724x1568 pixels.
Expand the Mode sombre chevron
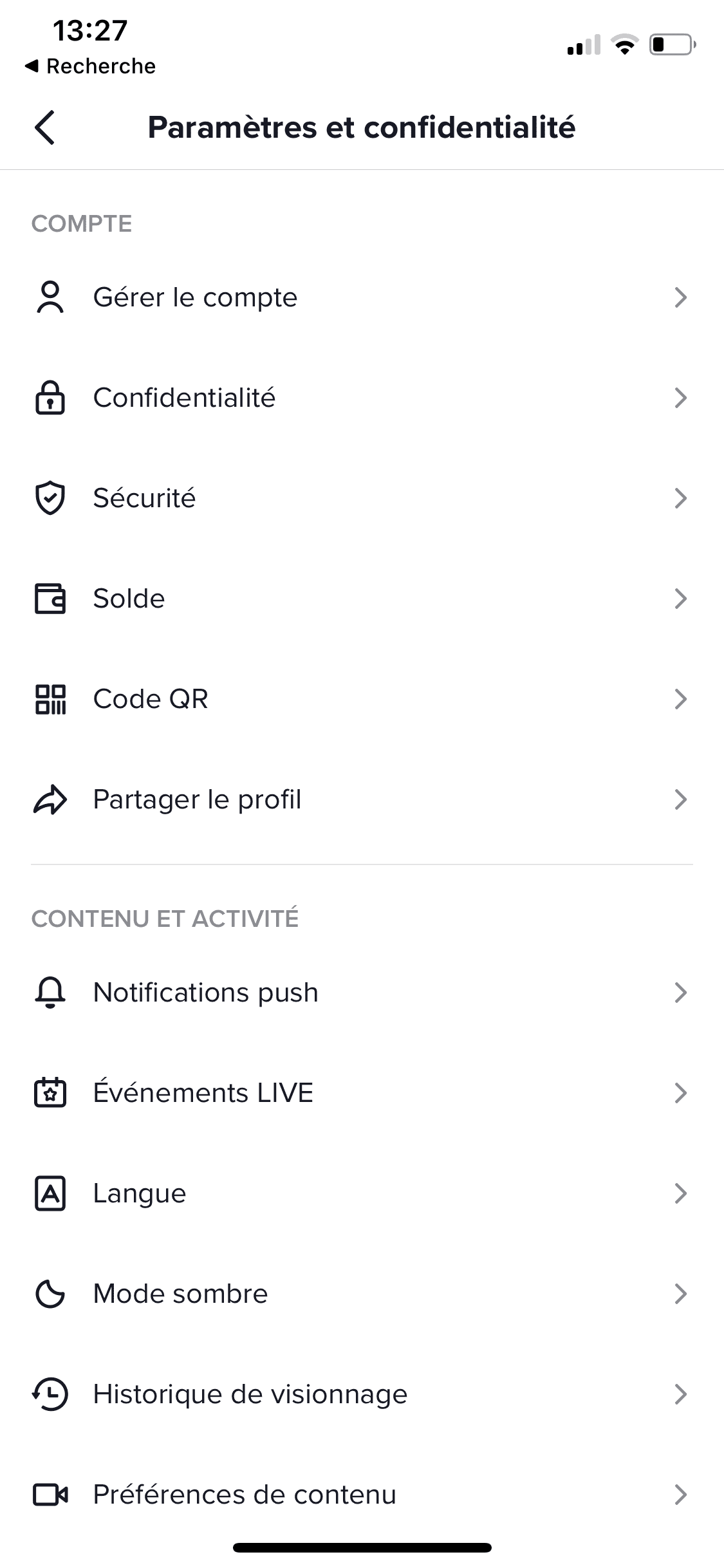682,1293
